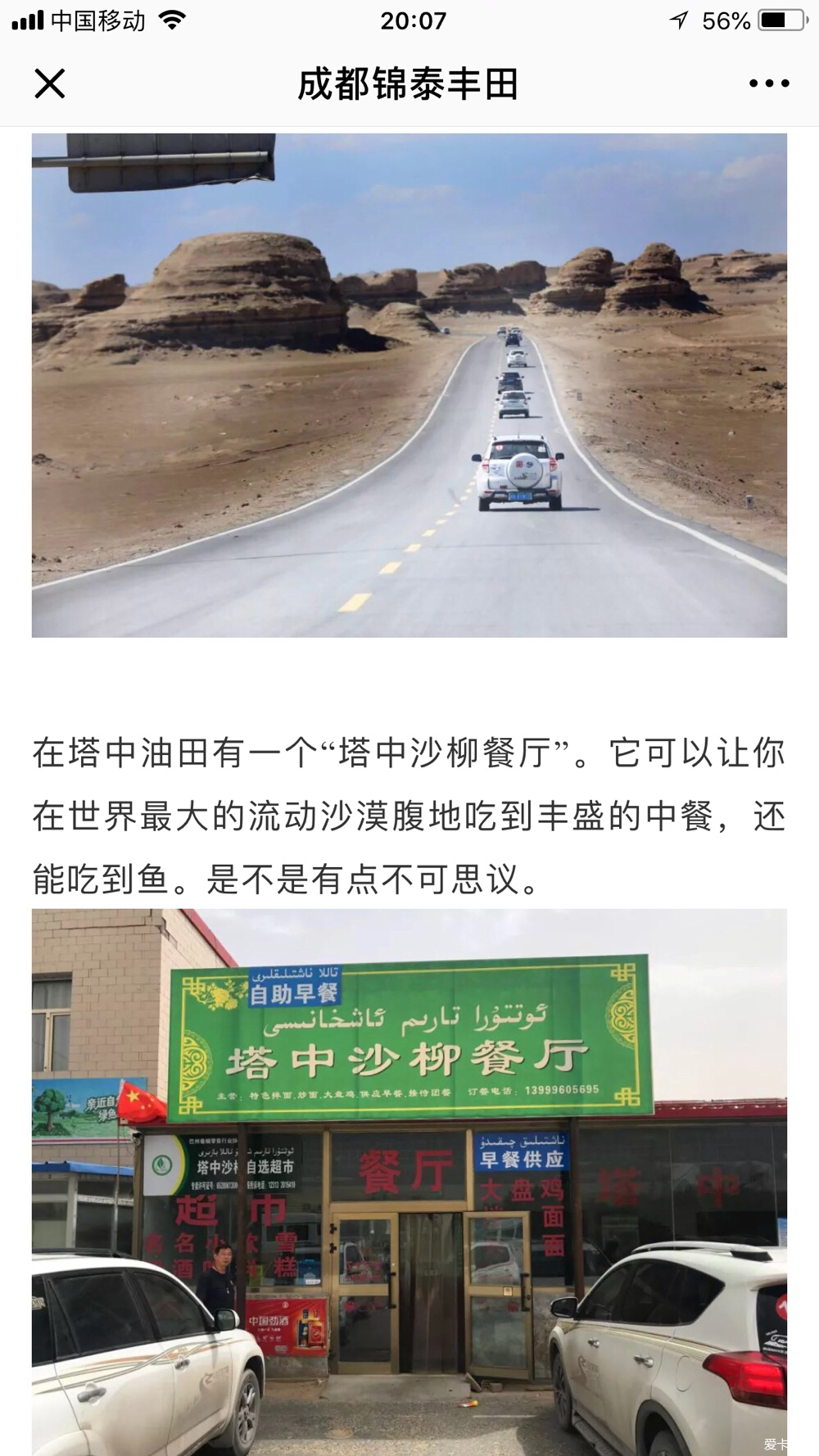View the desert road convoy photo

409,385
